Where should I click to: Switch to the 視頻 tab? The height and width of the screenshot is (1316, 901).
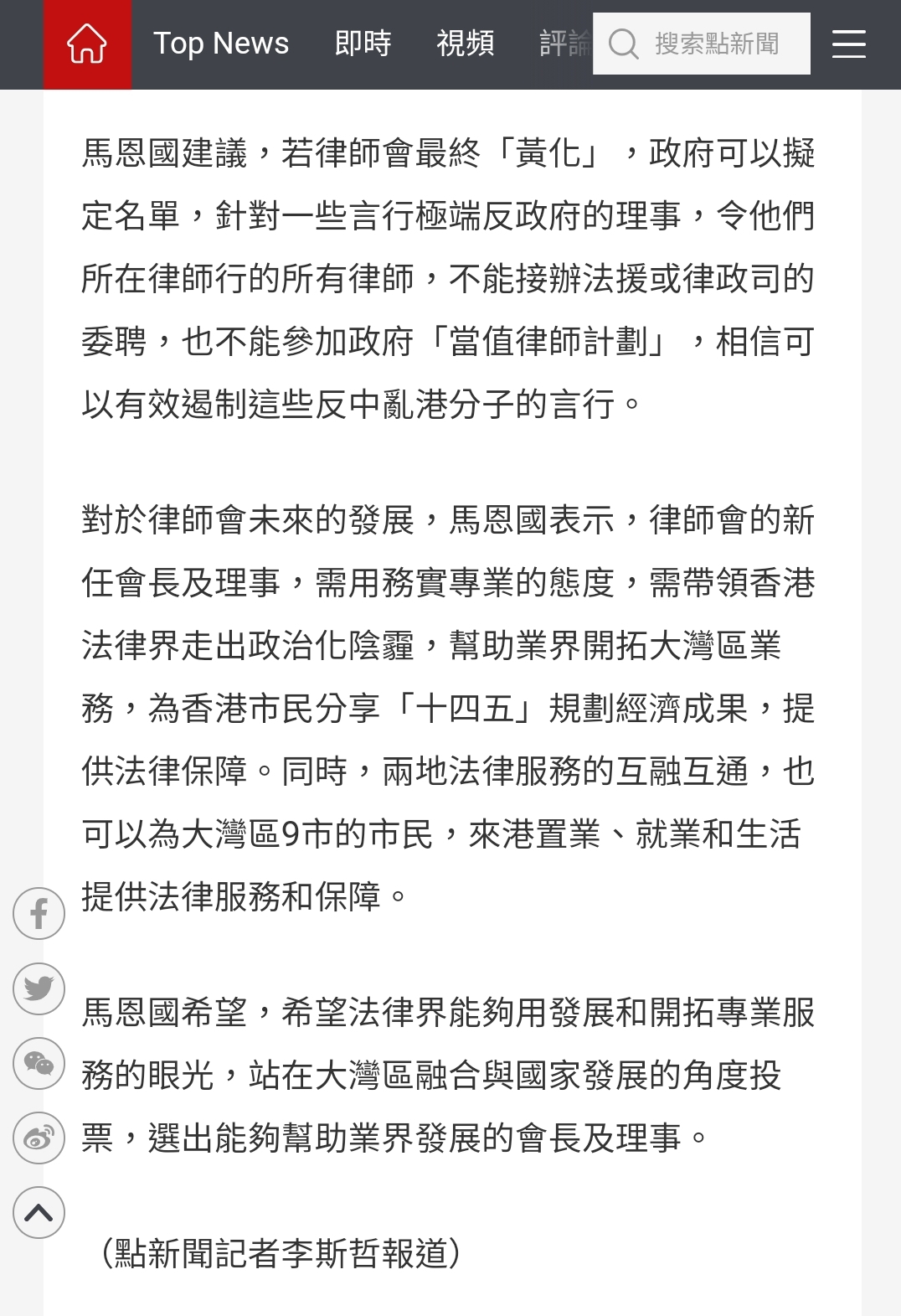(465, 44)
